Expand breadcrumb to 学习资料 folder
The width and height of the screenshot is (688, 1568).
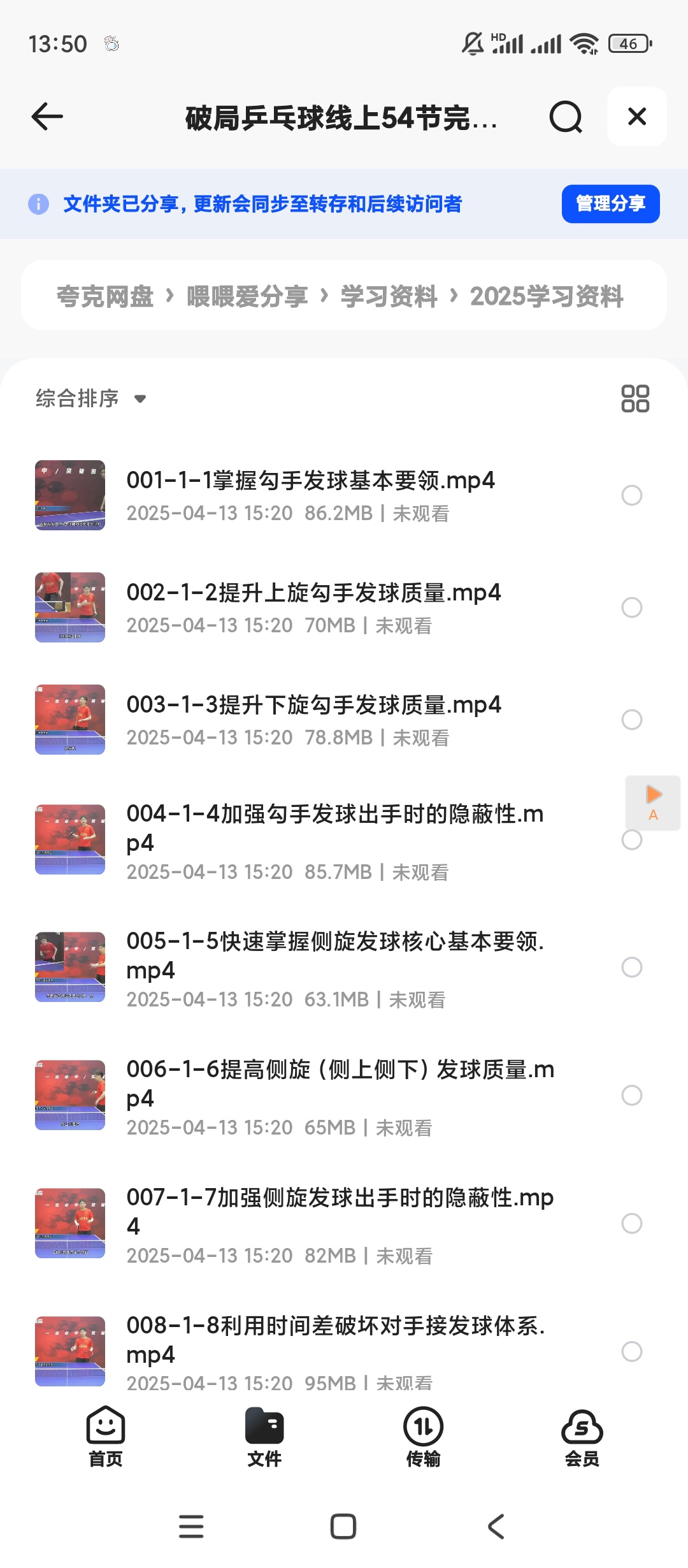387,296
